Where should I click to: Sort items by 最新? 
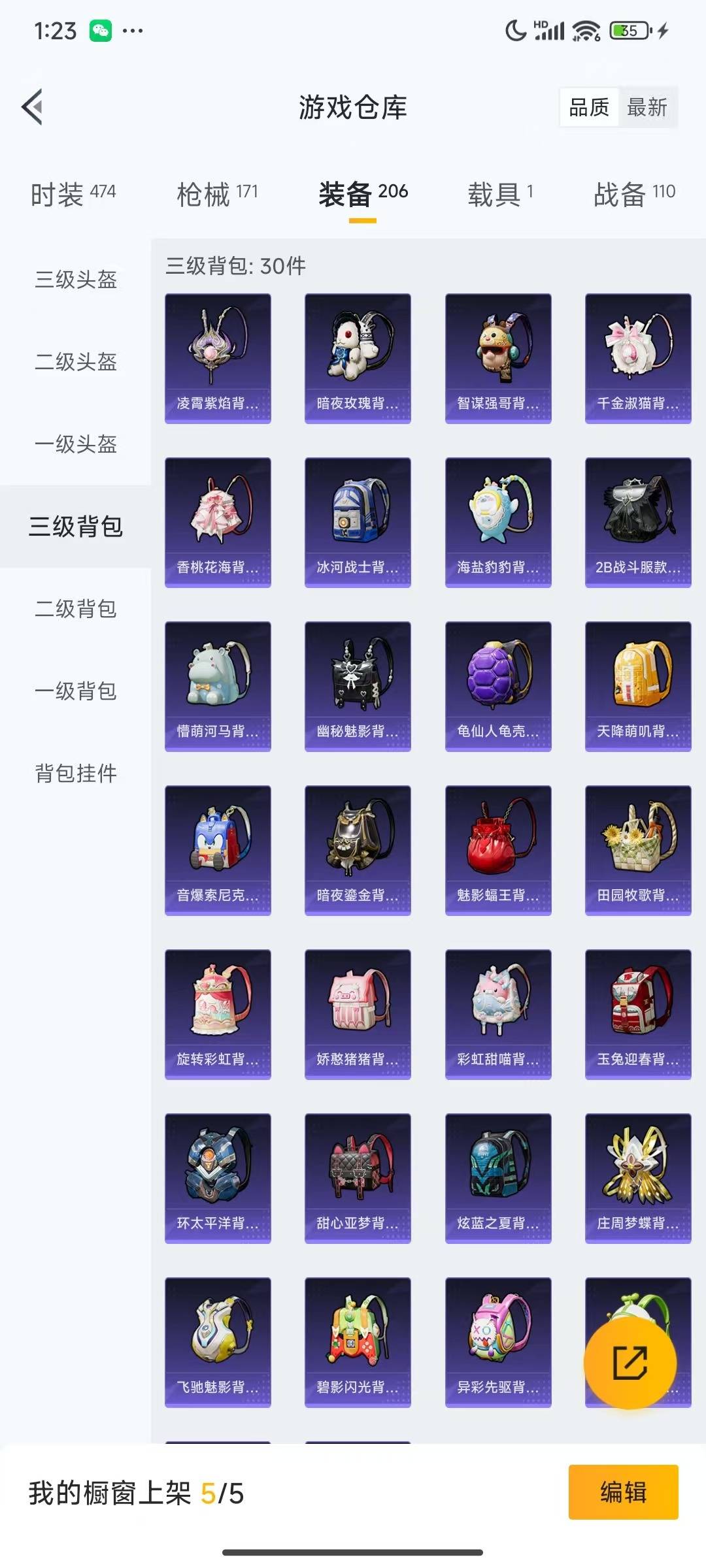[x=647, y=107]
